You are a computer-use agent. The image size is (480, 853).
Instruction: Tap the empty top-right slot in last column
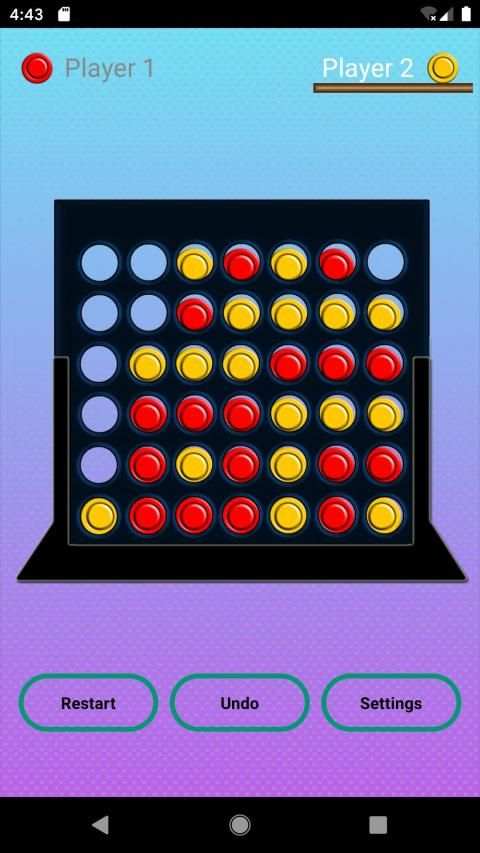[385, 262]
